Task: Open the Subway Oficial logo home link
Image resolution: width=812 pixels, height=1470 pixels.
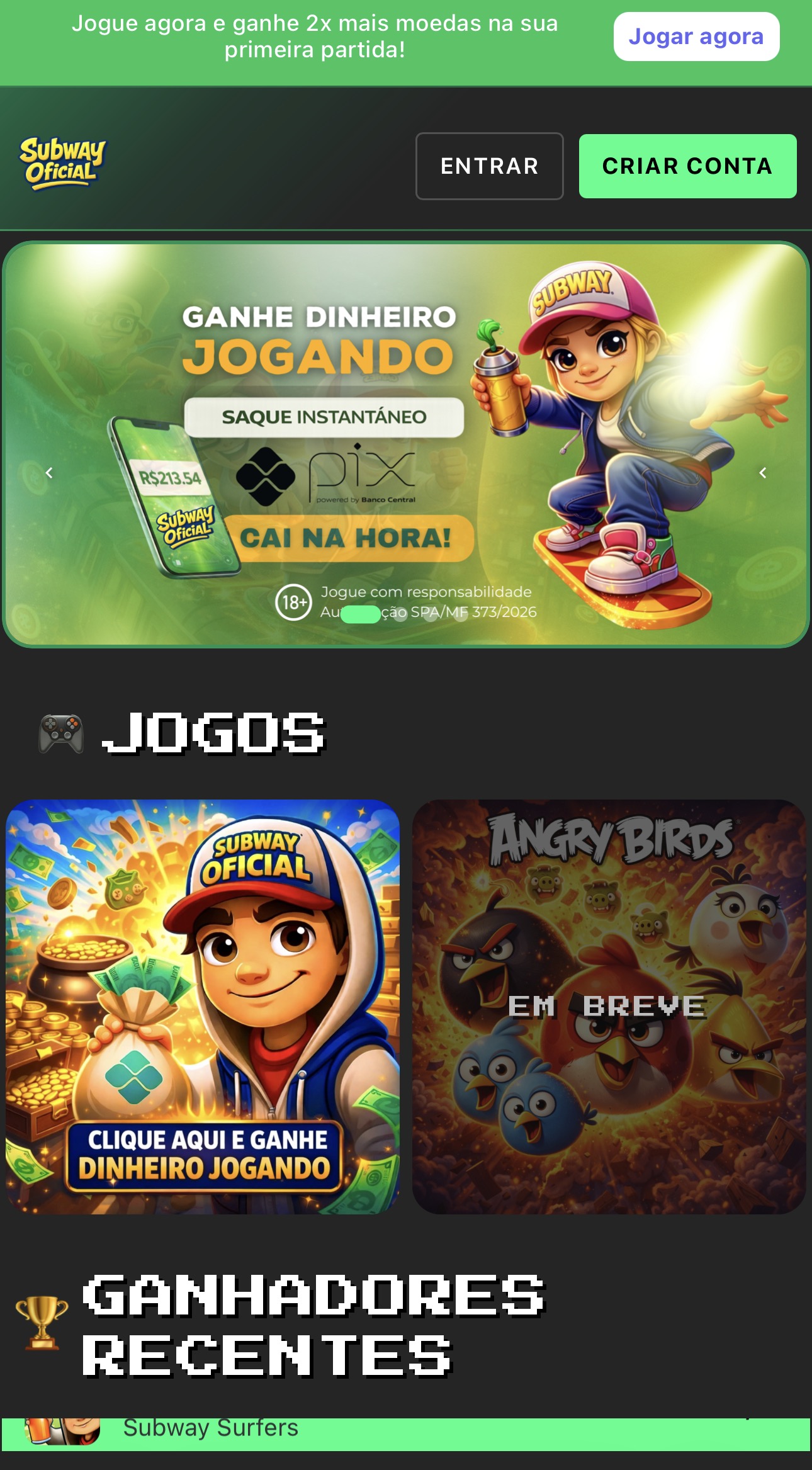Action: [62, 163]
